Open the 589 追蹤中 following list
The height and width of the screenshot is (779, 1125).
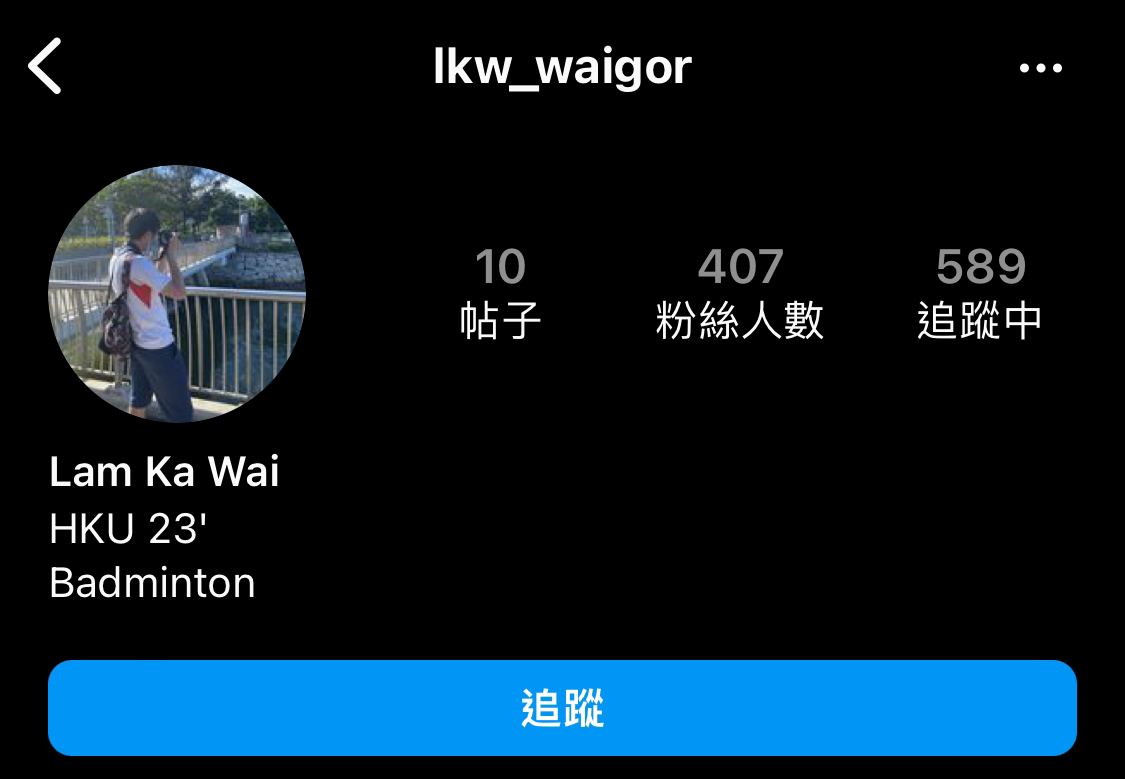click(x=980, y=294)
